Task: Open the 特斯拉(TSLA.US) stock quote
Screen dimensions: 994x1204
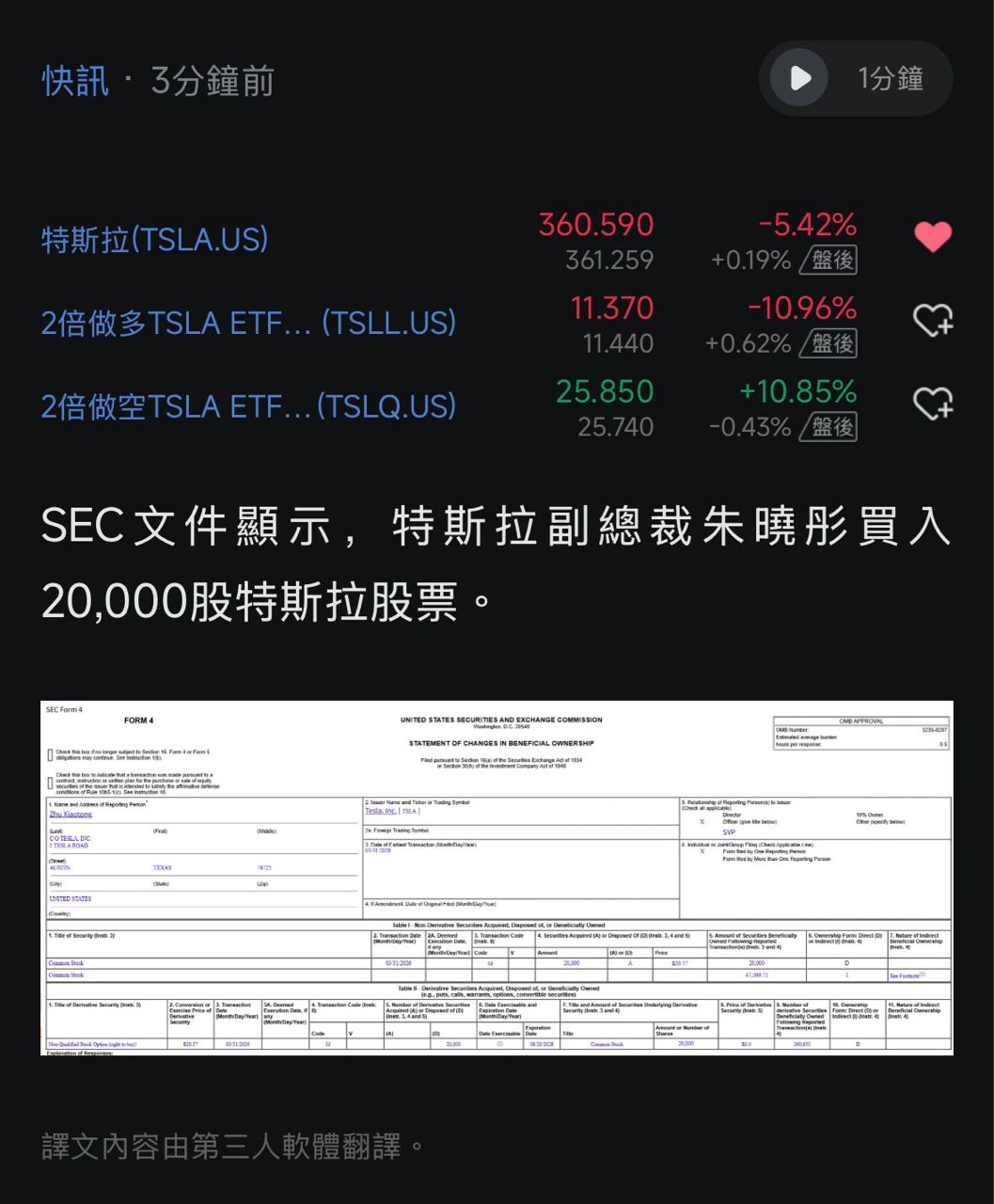Action: click(x=155, y=240)
